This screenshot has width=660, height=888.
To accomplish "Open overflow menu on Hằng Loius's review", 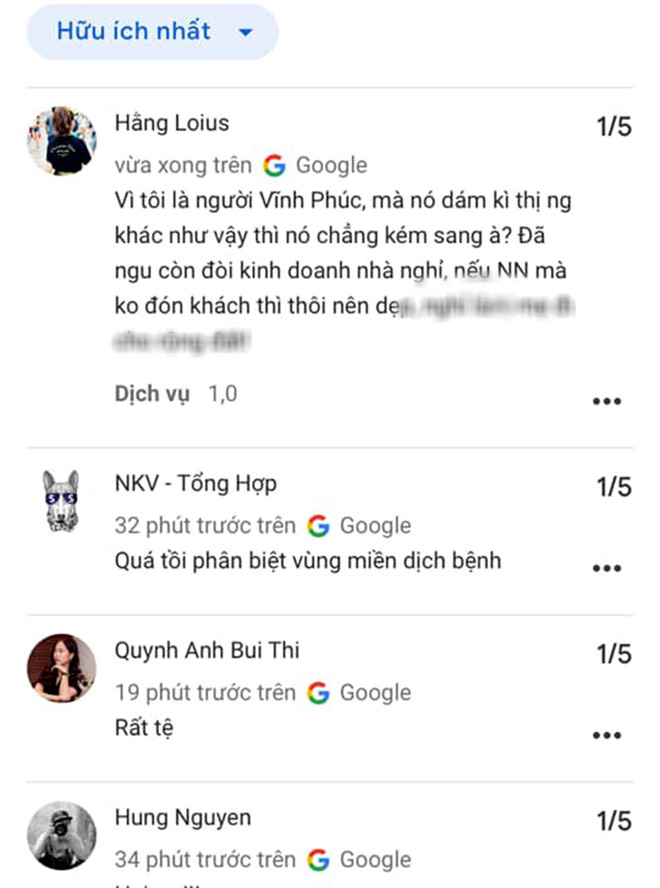I will [x=607, y=401].
